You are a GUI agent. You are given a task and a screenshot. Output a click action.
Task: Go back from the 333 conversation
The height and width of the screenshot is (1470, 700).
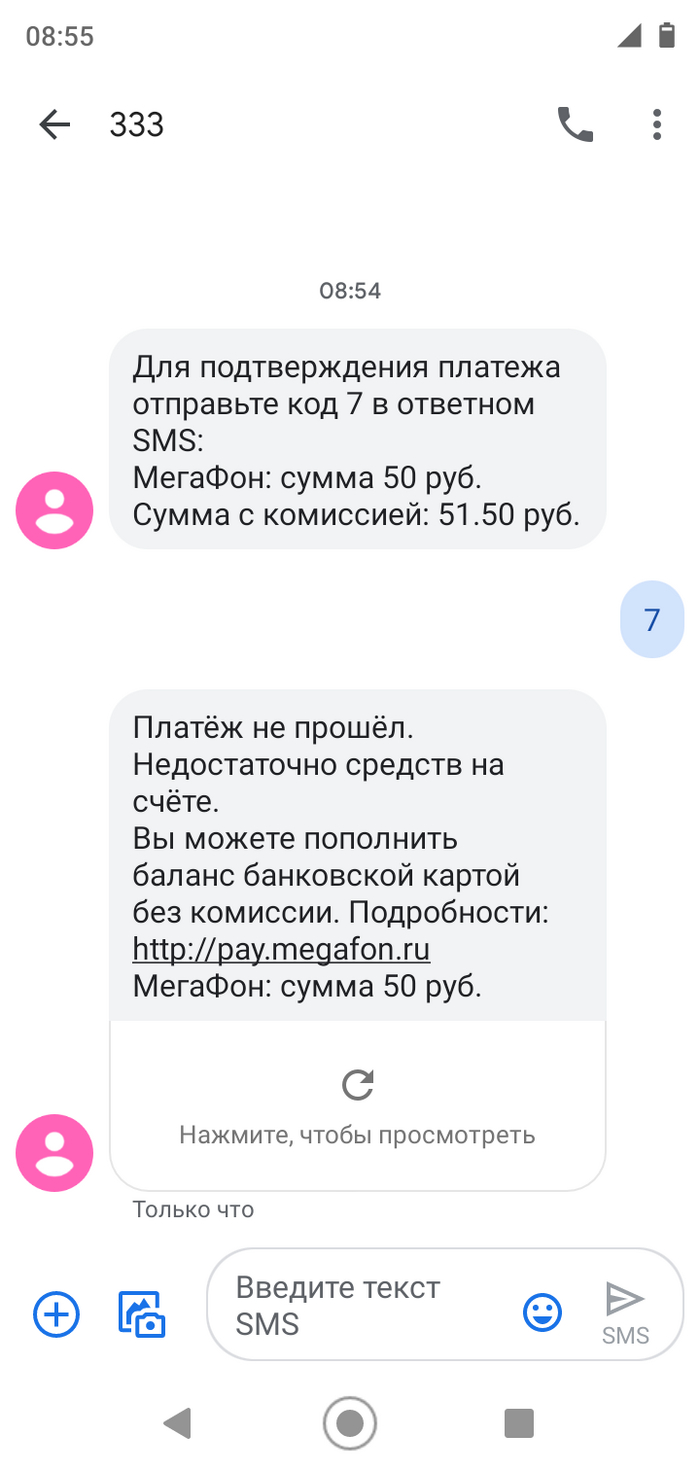coord(54,125)
